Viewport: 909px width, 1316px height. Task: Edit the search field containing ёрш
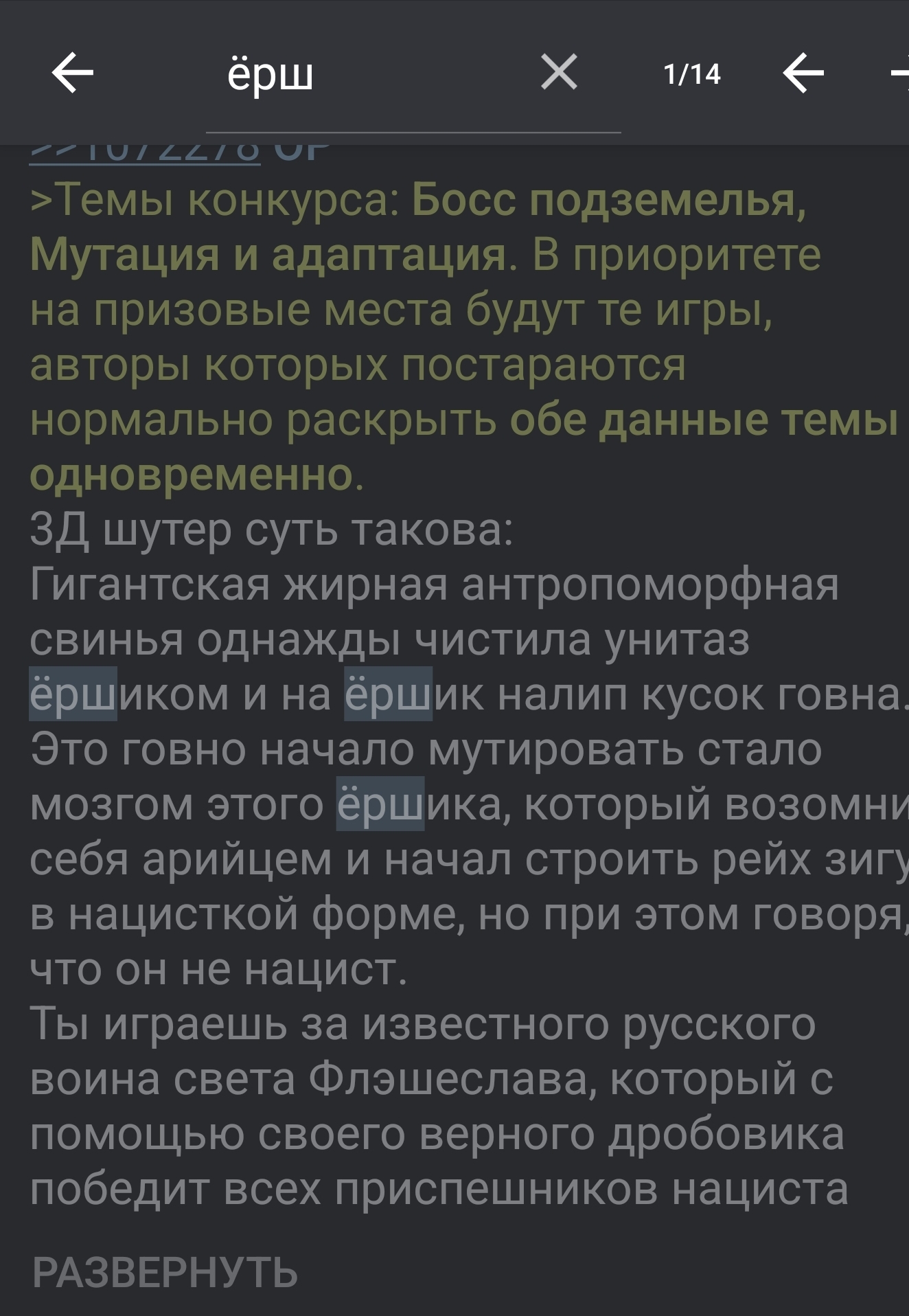(378, 74)
